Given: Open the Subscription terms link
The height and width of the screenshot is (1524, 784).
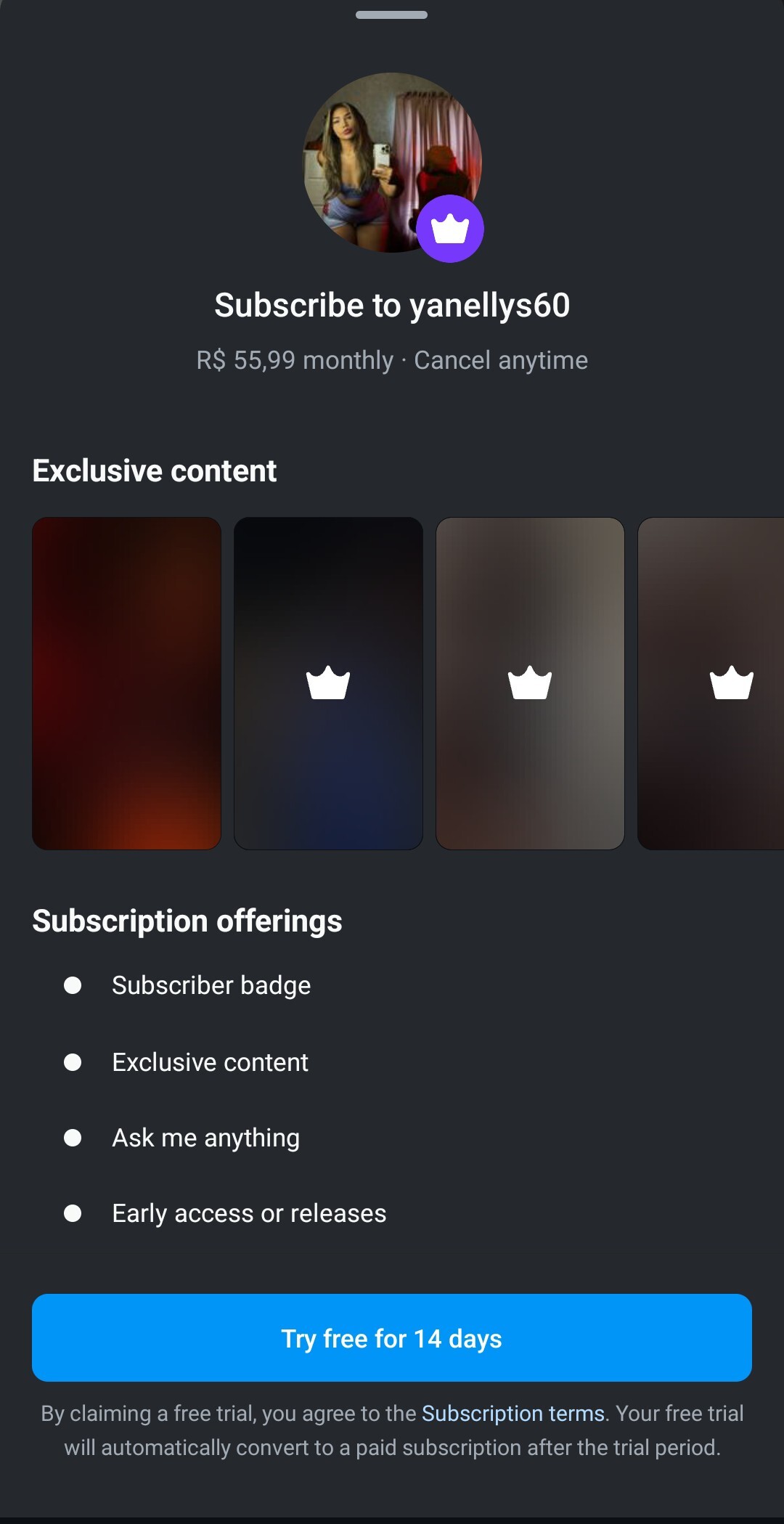Looking at the screenshot, I should coord(513,1413).
